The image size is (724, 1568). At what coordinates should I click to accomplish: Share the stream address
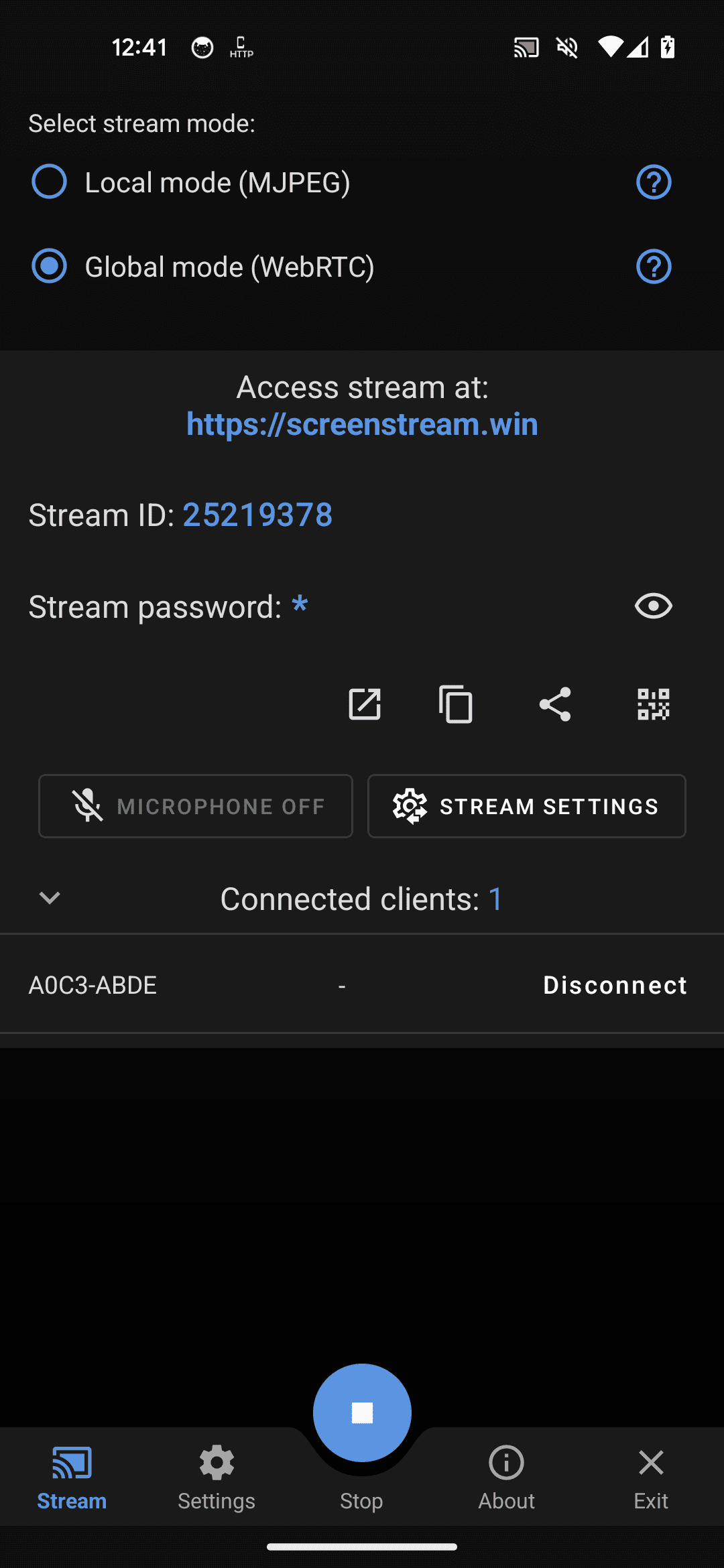pyautogui.click(x=555, y=704)
